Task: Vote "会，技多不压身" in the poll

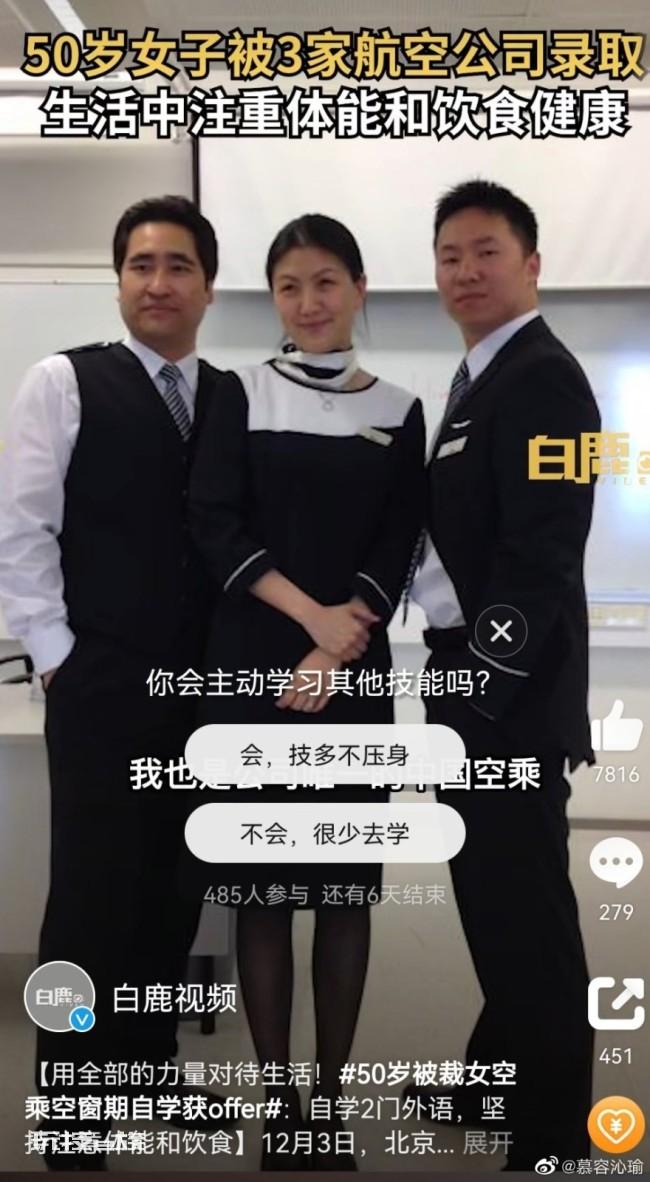Action: pos(325,753)
